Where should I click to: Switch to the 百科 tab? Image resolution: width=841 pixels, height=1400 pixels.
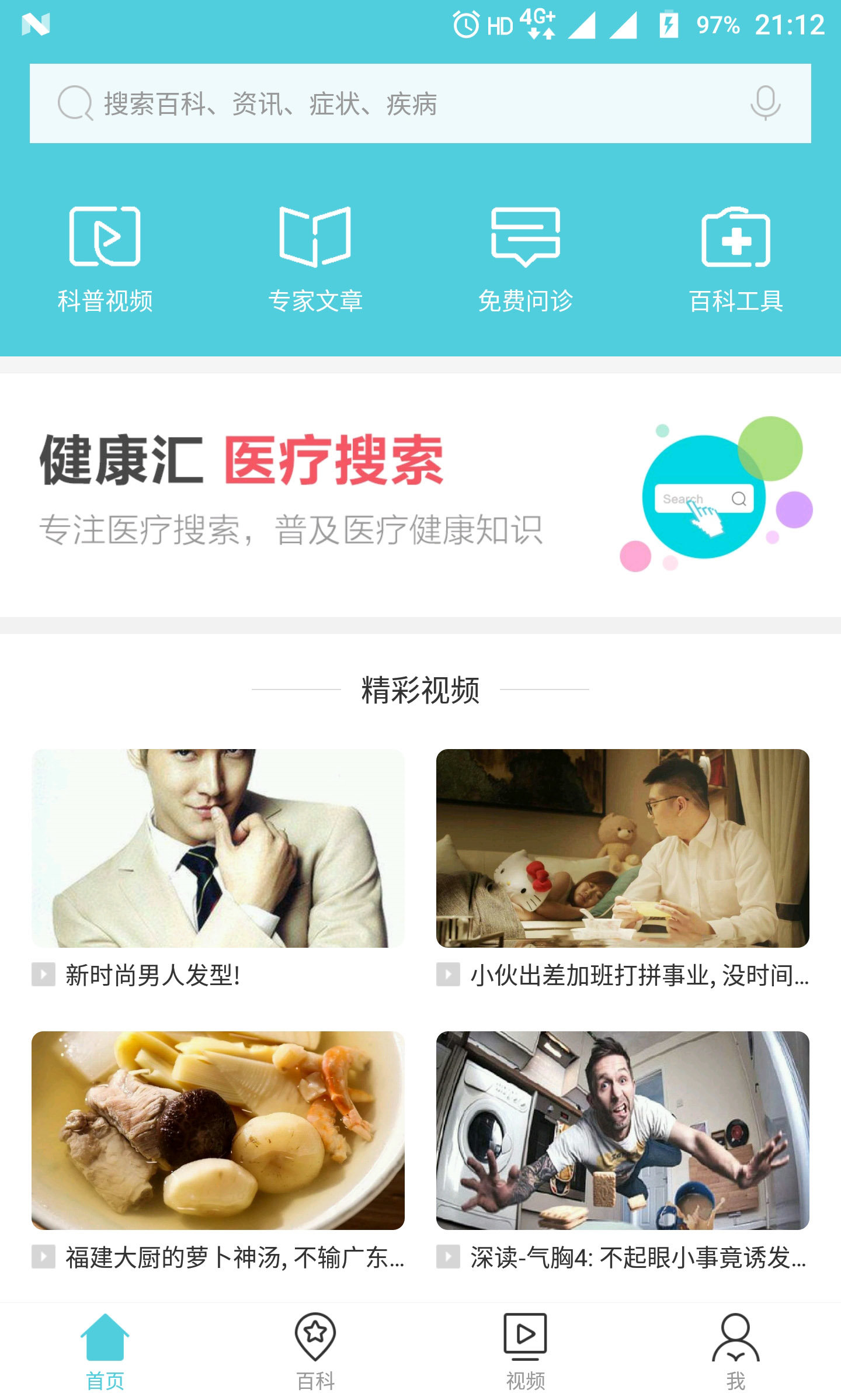point(315,1351)
